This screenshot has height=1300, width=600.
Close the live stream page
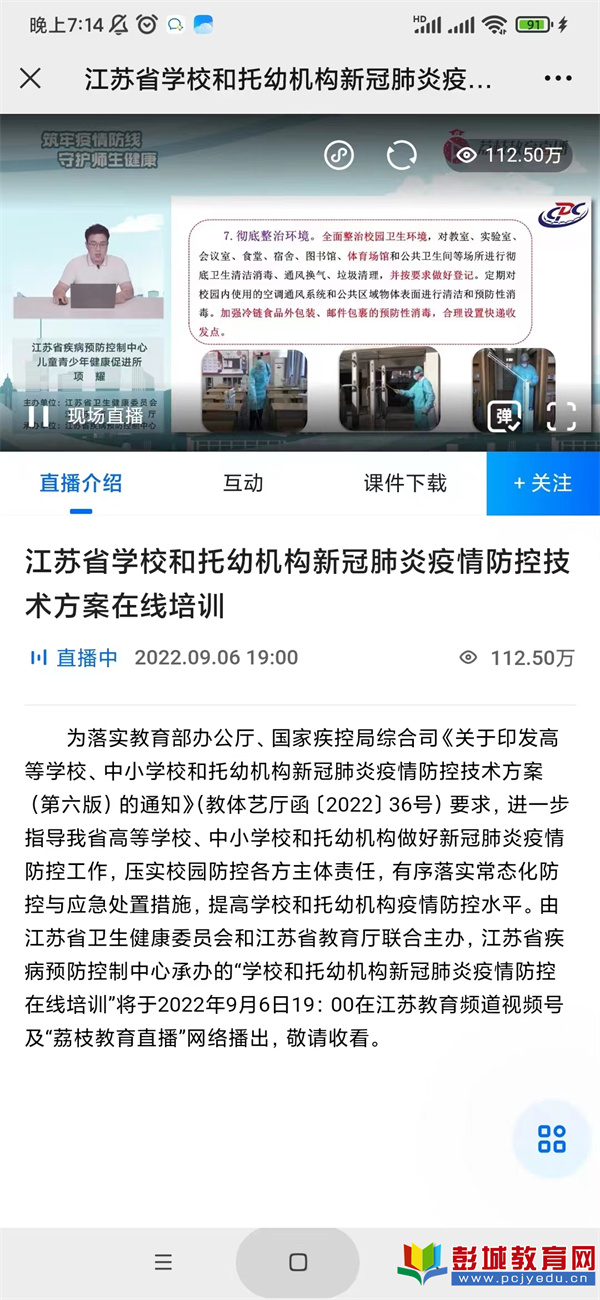point(31,78)
